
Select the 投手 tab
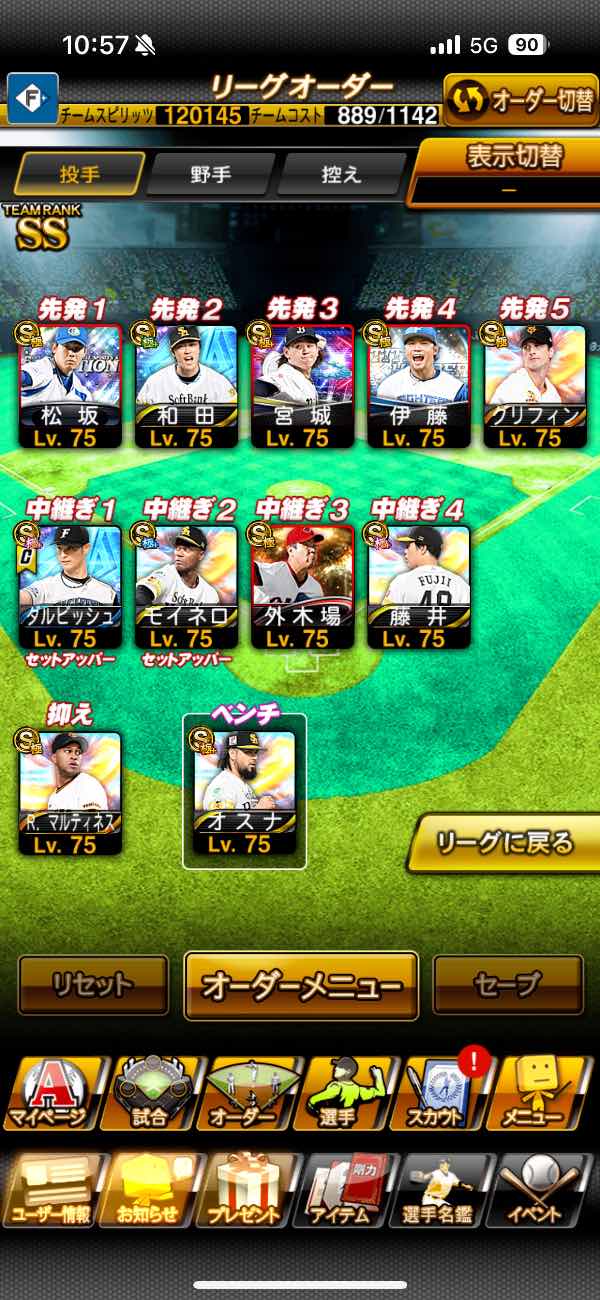click(79, 174)
